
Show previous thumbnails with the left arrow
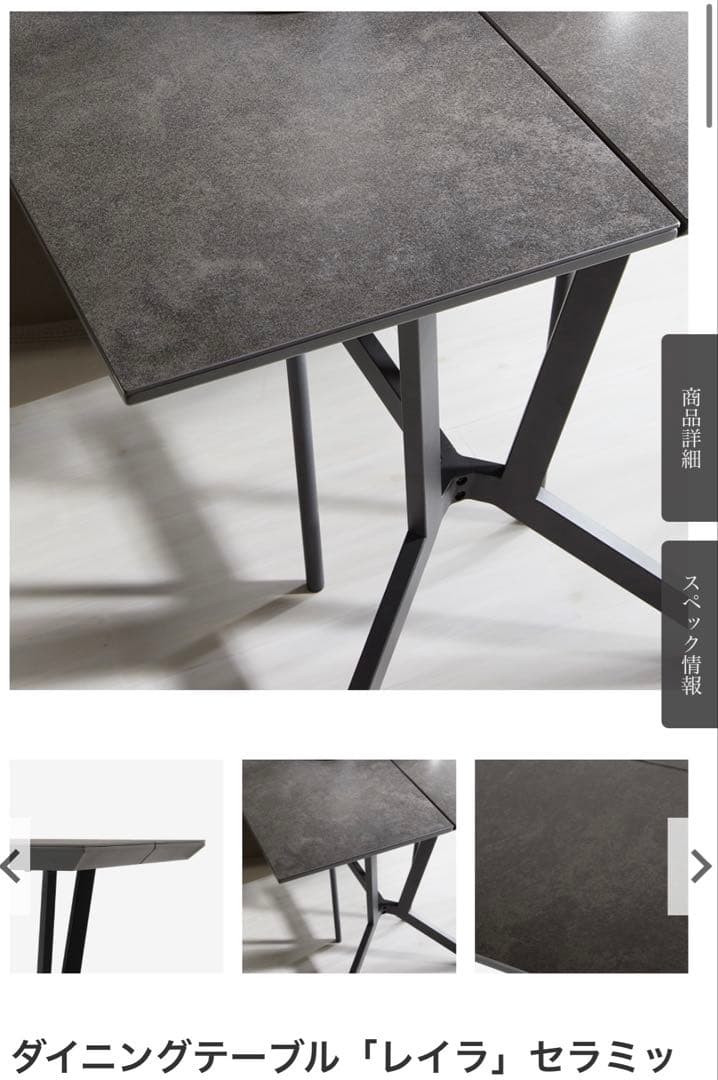(x=12, y=866)
